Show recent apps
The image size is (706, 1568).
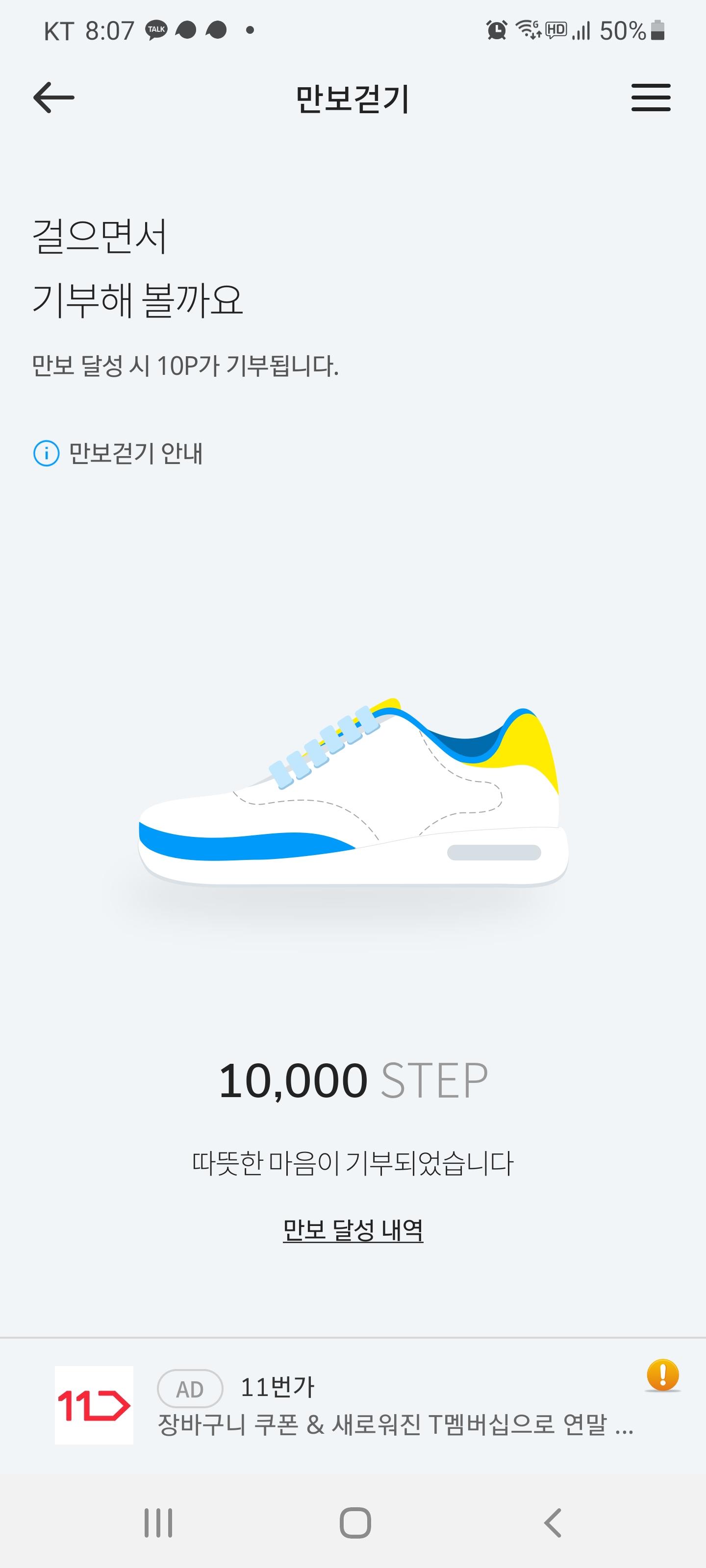click(158, 1522)
